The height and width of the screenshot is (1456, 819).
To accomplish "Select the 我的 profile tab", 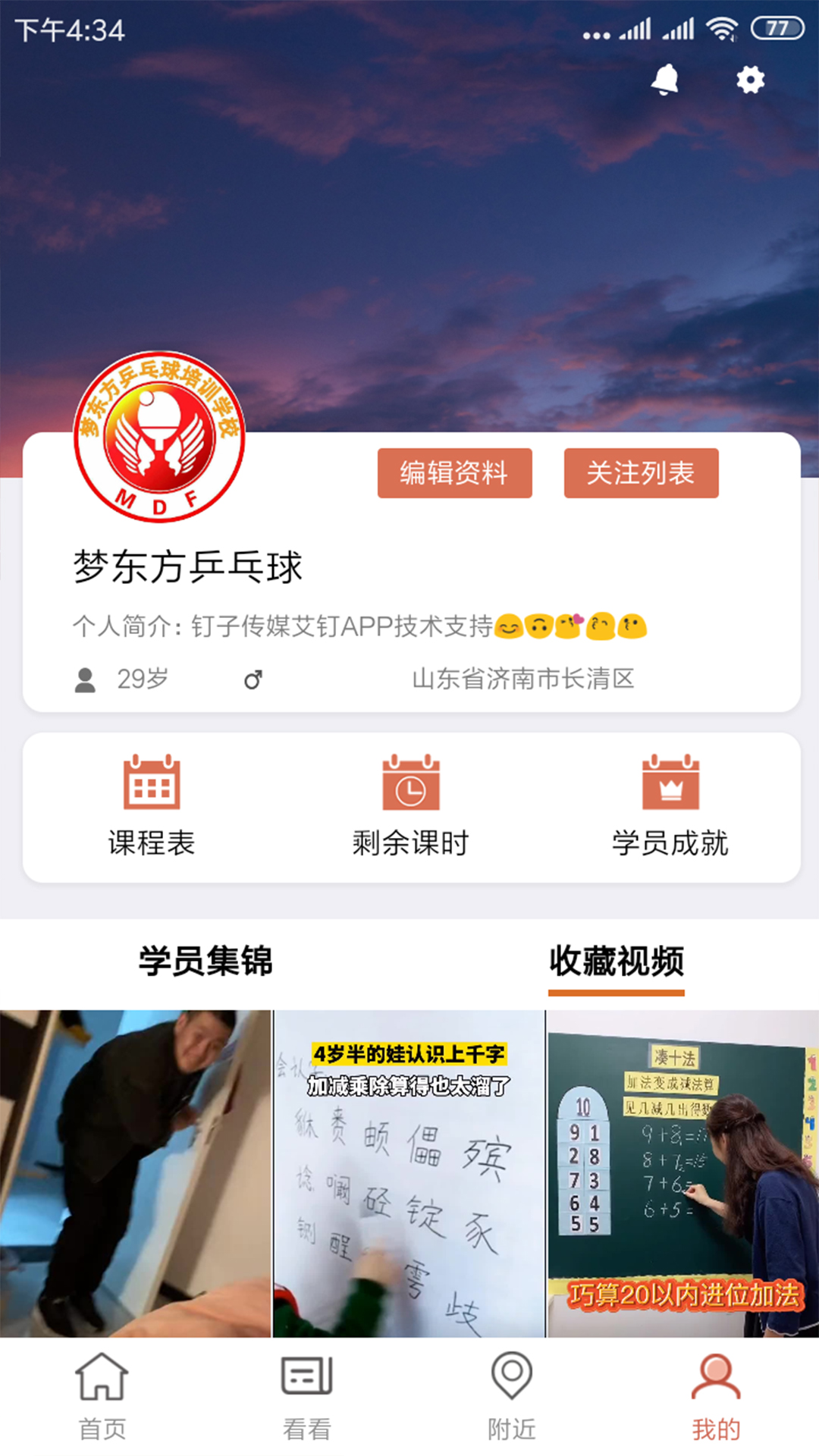I will [x=716, y=1397].
